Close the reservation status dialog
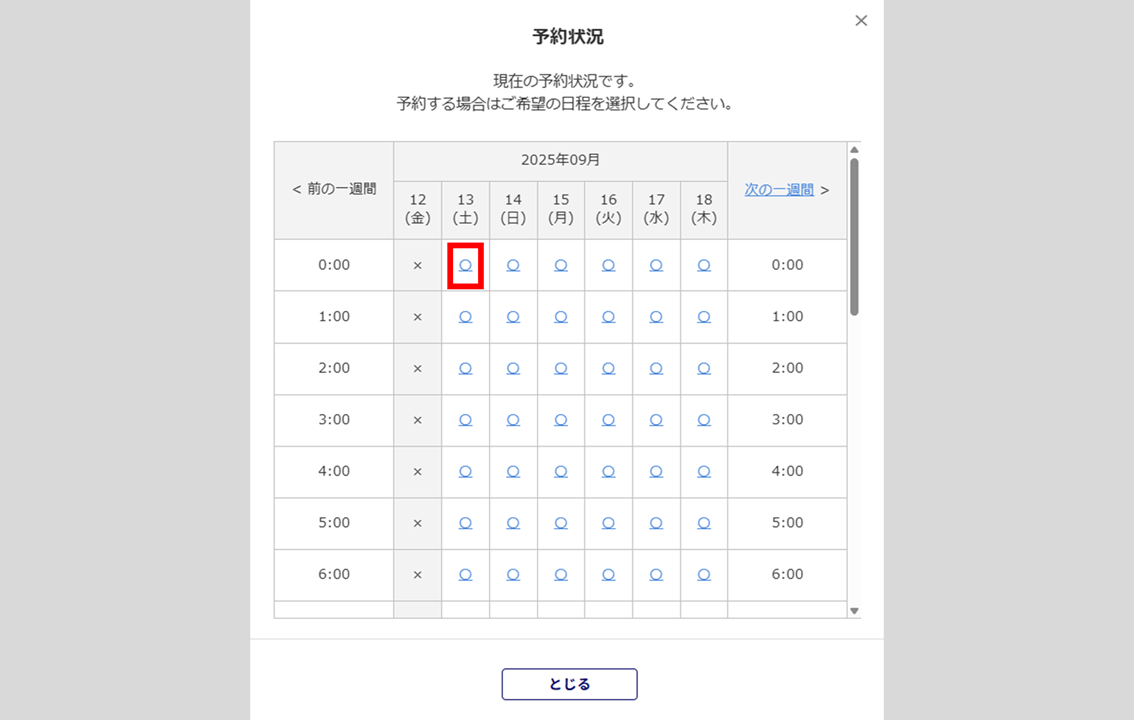This screenshot has width=1134, height=720. [861, 20]
